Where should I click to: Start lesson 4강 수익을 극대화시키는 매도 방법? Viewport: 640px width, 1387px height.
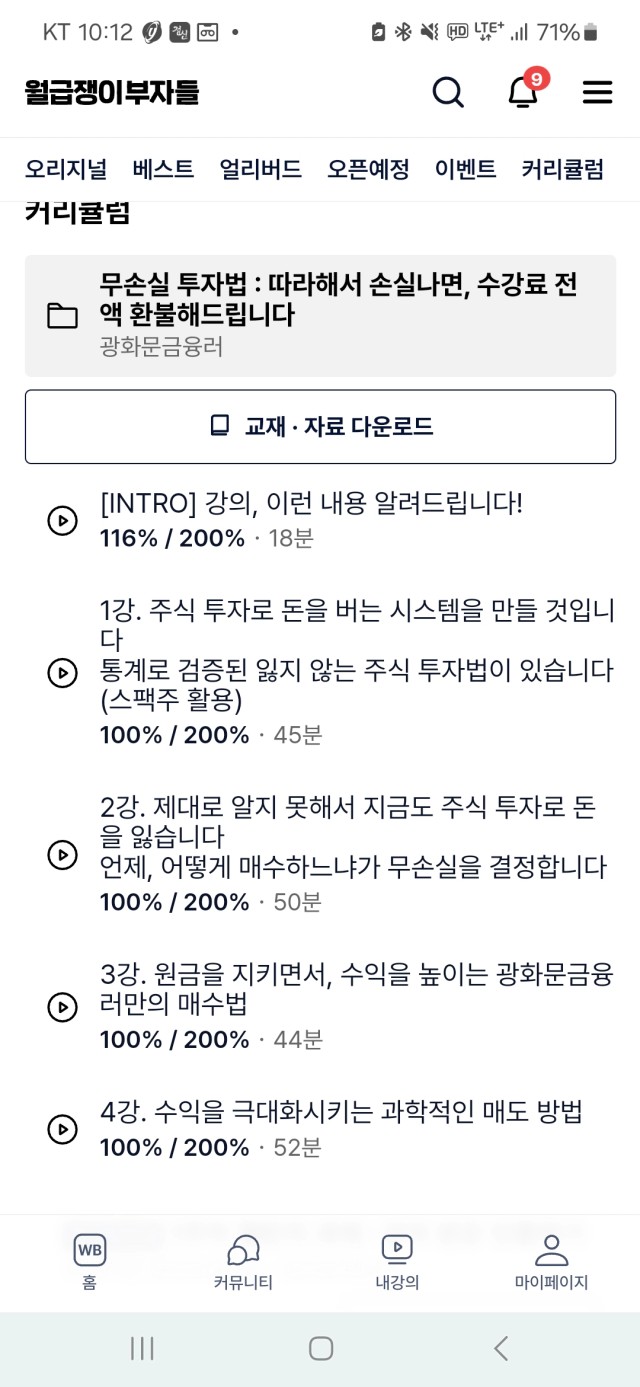pyautogui.click(x=320, y=1129)
